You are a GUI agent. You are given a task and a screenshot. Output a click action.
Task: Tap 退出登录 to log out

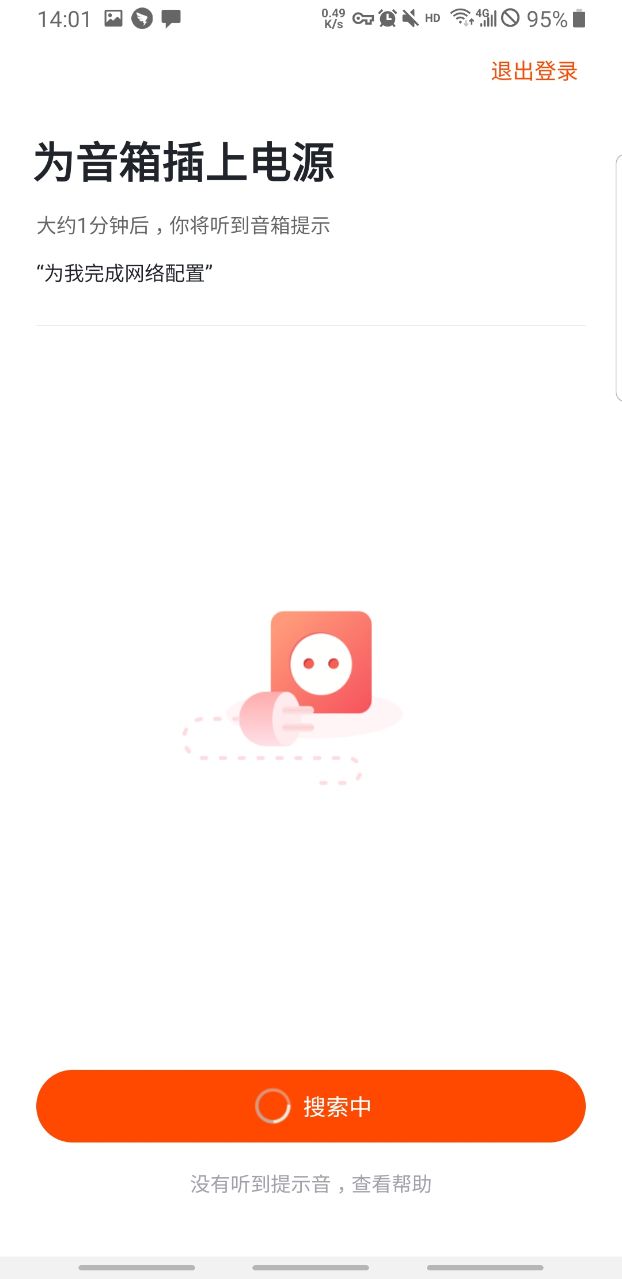(x=534, y=71)
